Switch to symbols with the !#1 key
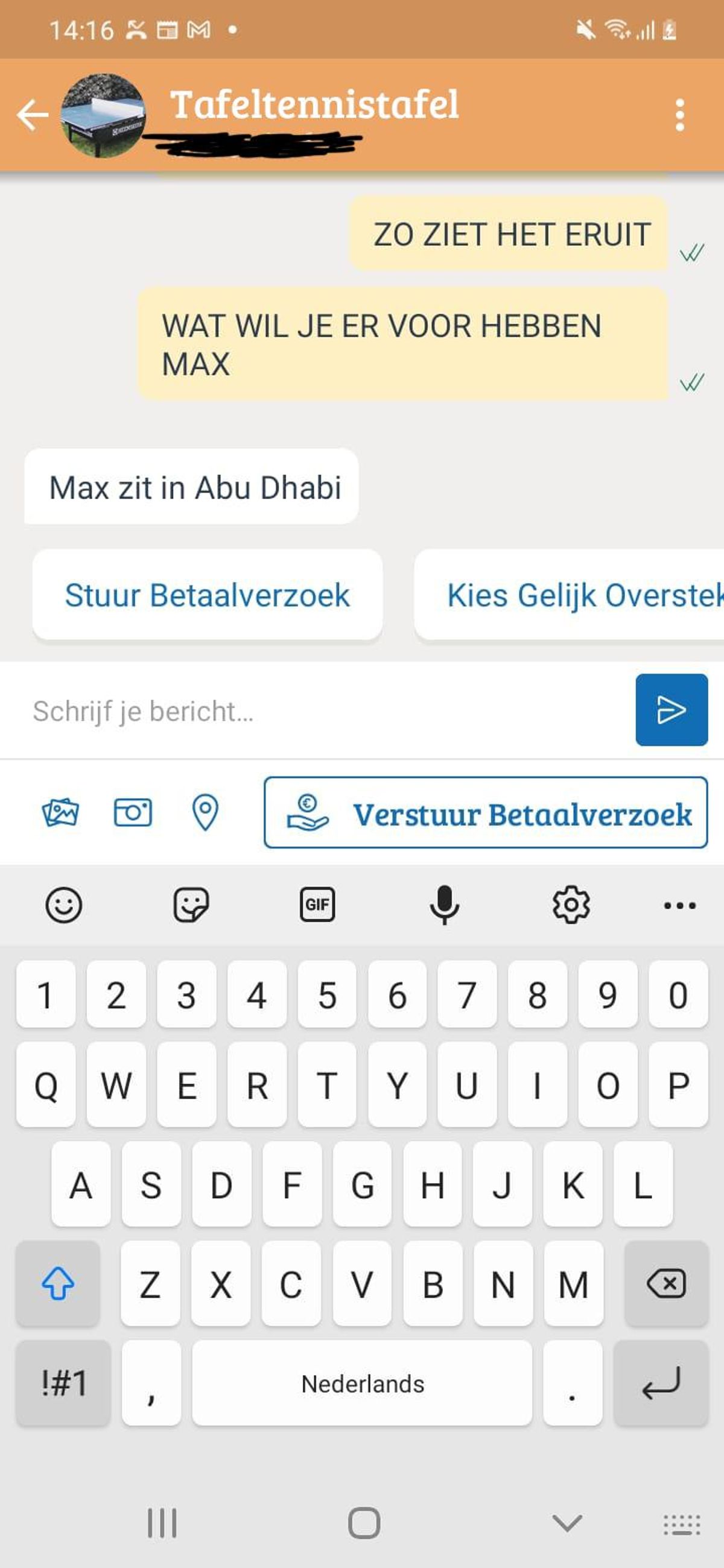Image resolution: width=724 pixels, height=1568 pixels. [63, 1383]
